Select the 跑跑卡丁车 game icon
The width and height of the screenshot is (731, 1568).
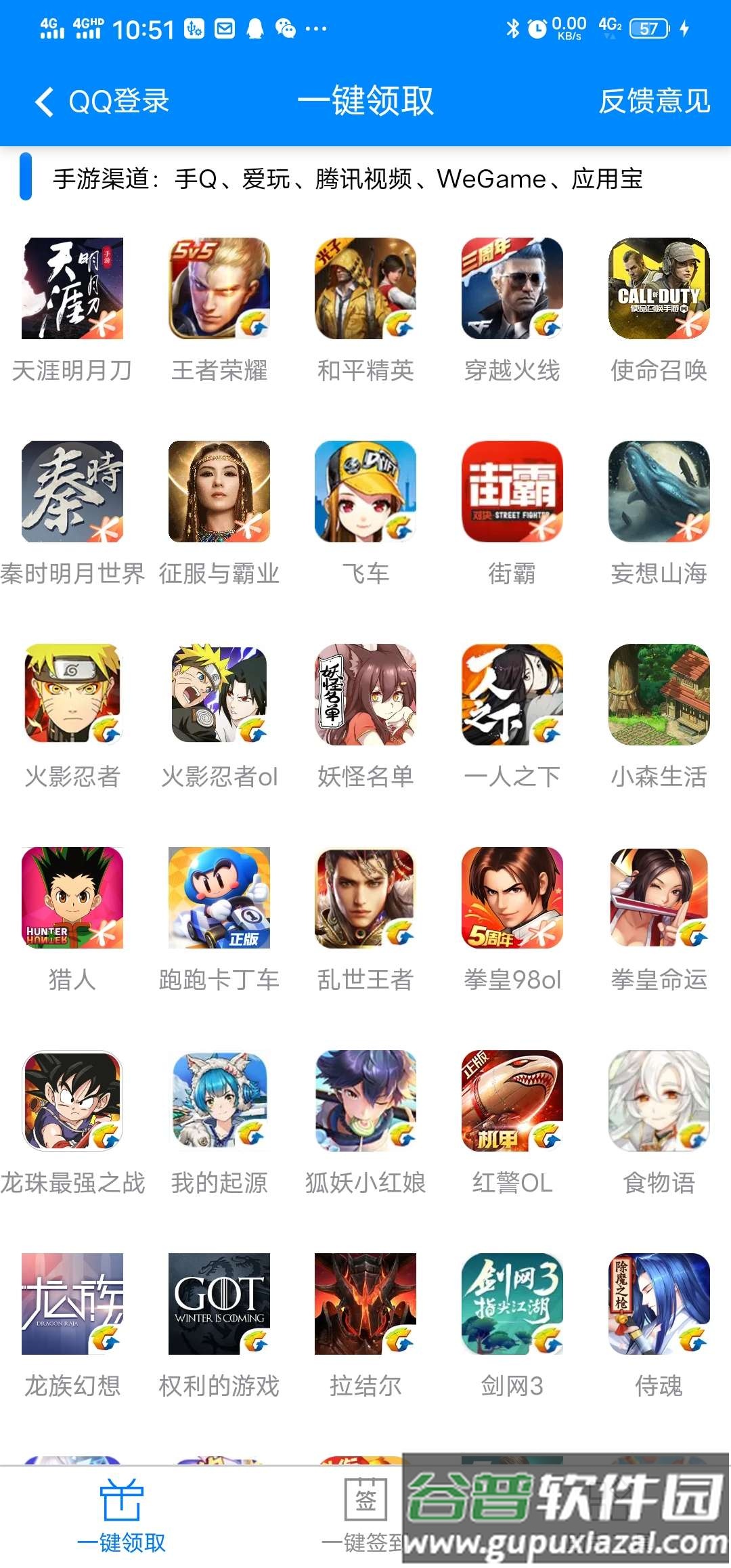tap(219, 899)
